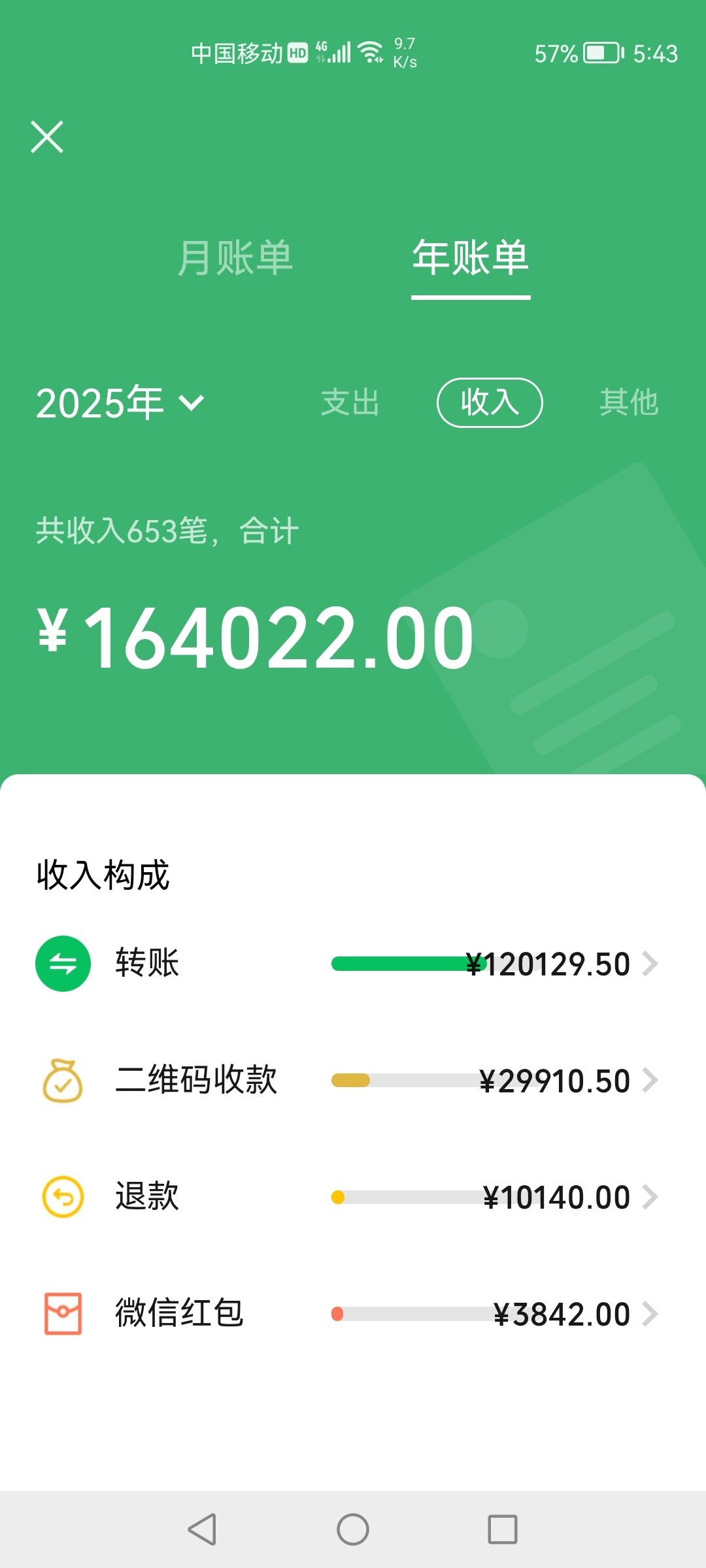Go back using system navigation
This screenshot has height=1568, width=706.
pyautogui.click(x=202, y=1529)
